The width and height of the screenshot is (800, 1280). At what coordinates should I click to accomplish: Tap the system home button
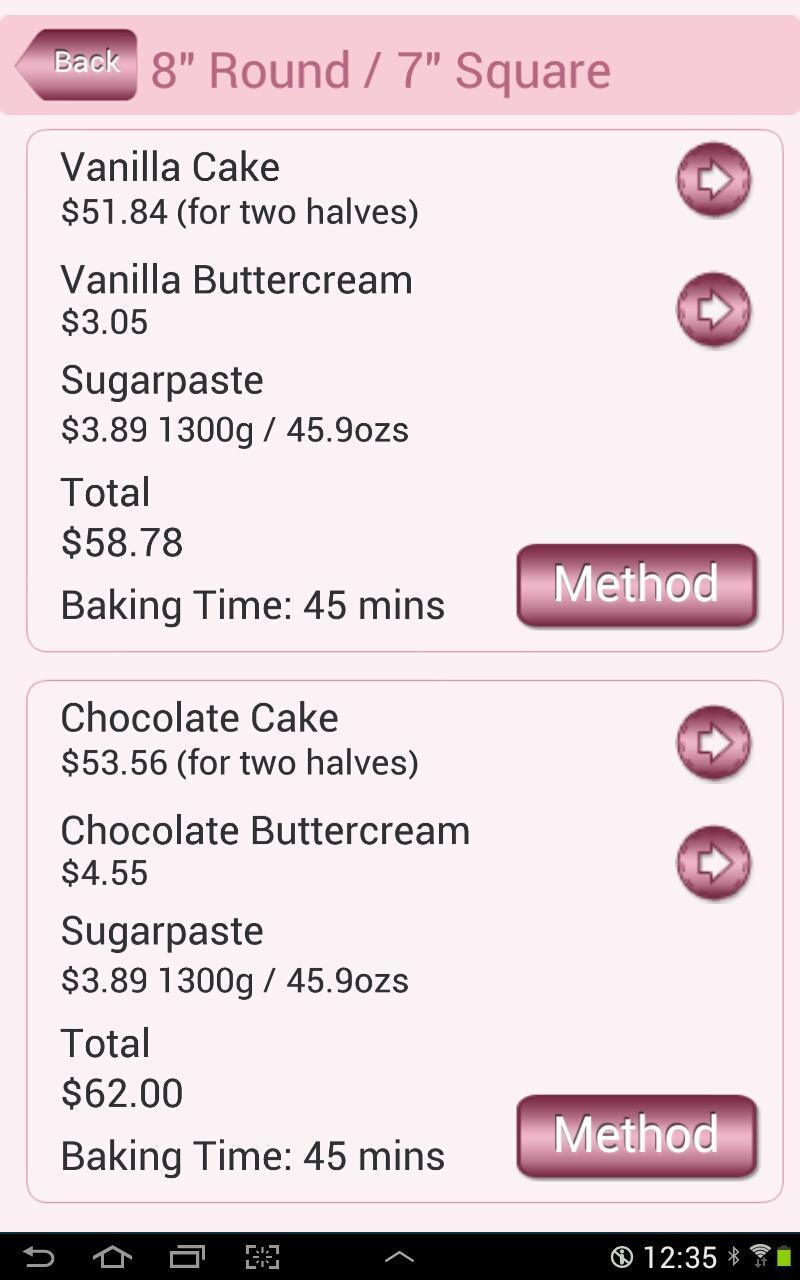click(112, 1256)
